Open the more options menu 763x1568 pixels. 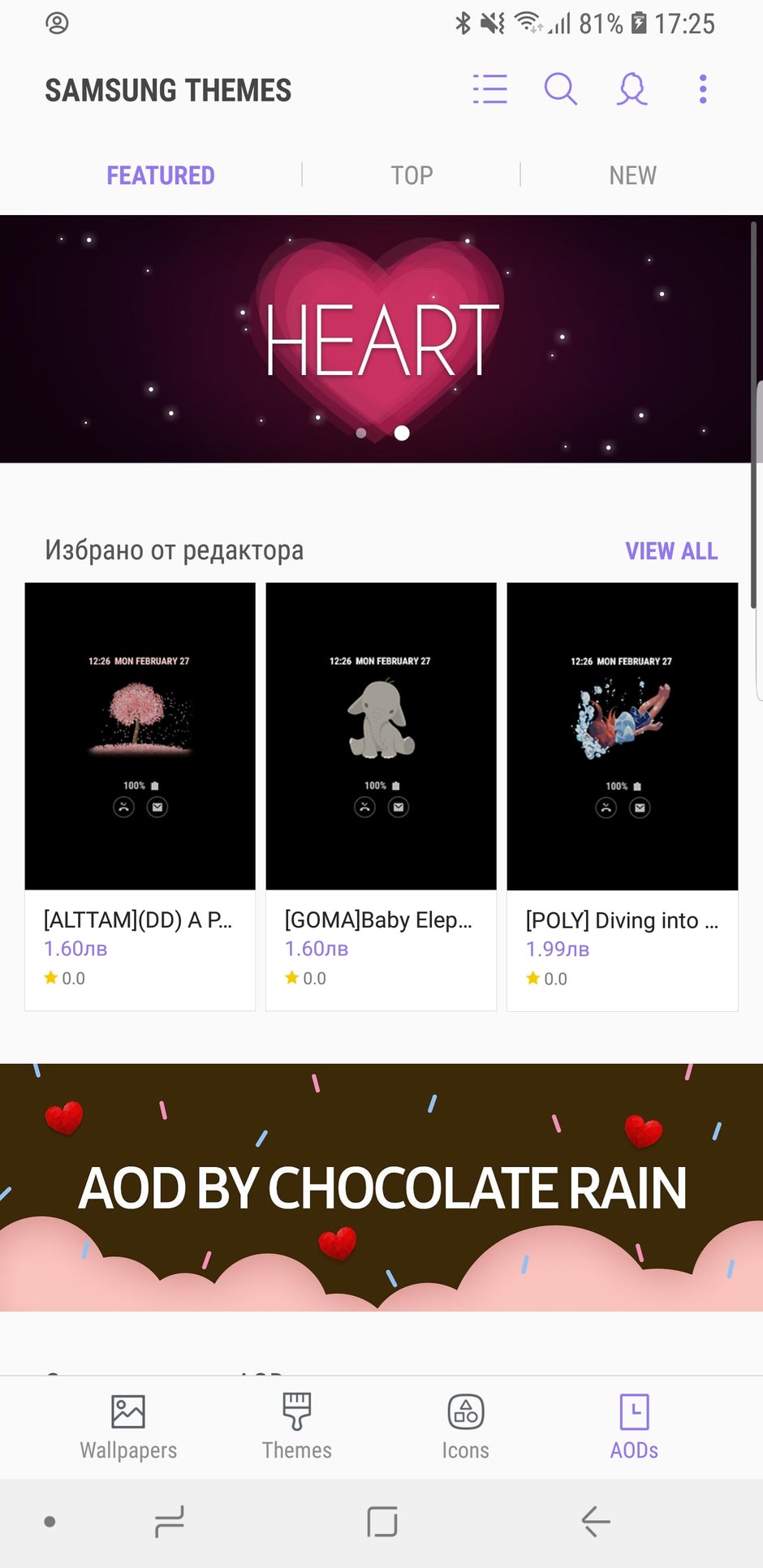coord(701,89)
